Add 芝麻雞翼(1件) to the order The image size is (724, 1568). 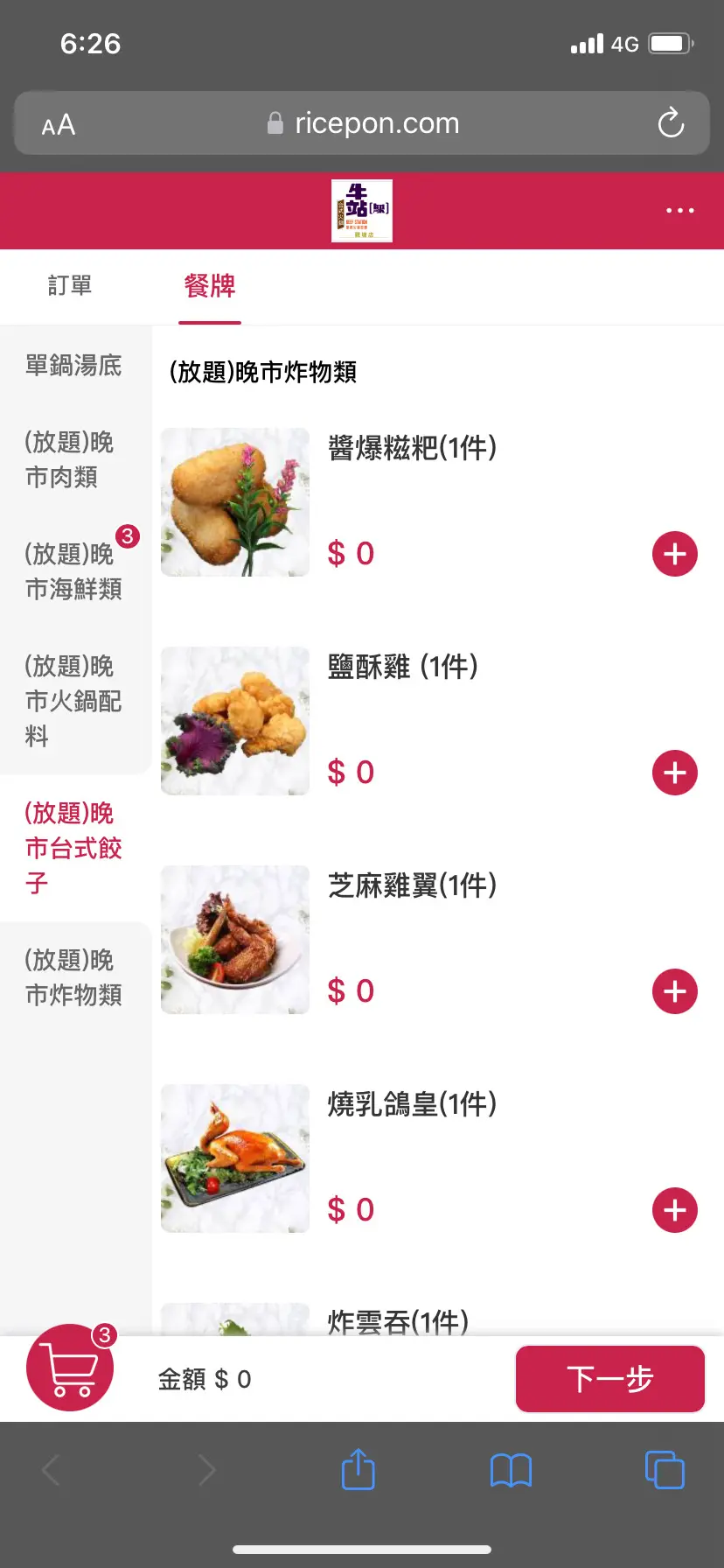[x=674, y=991]
